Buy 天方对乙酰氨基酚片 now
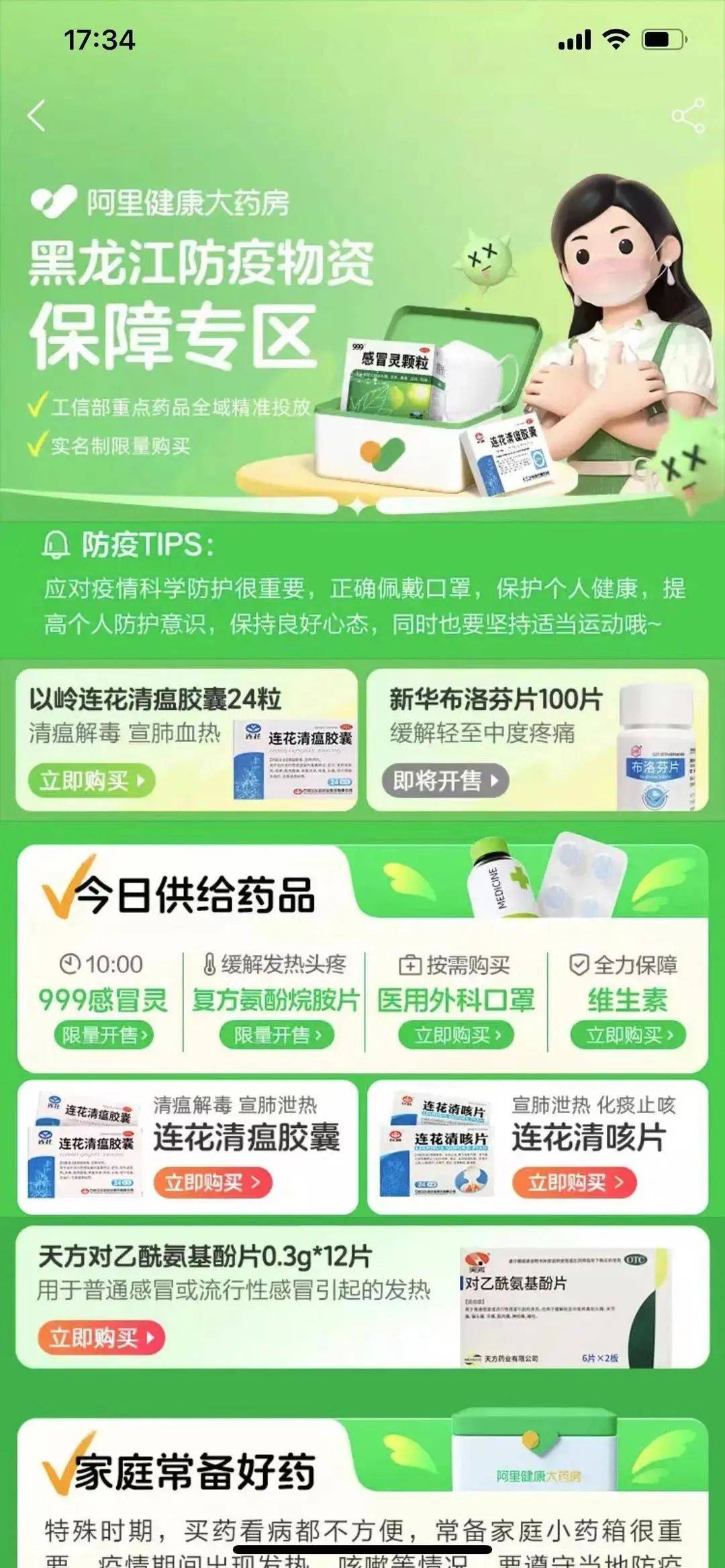Image resolution: width=725 pixels, height=1568 pixels. point(101,1338)
